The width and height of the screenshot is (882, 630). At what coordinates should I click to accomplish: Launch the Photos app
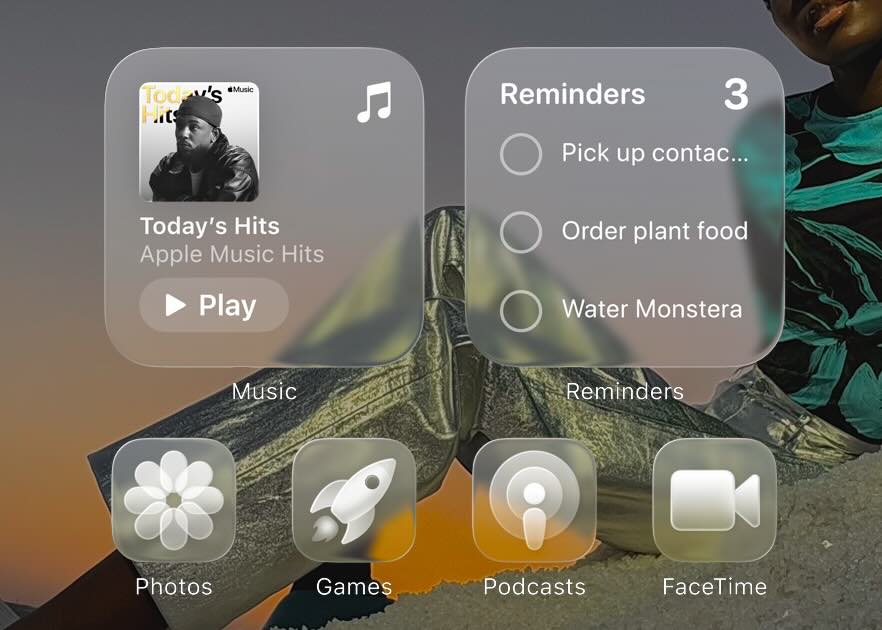point(173,499)
